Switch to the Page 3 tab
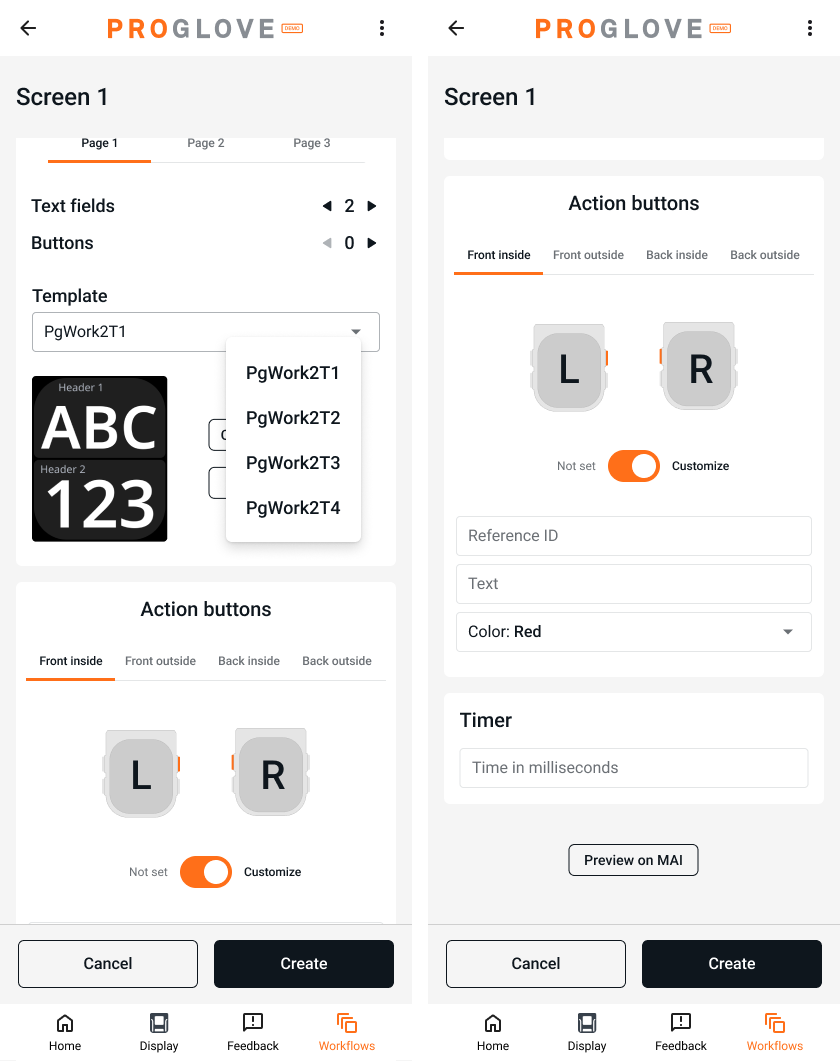The image size is (840, 1061). pos(312,143)
